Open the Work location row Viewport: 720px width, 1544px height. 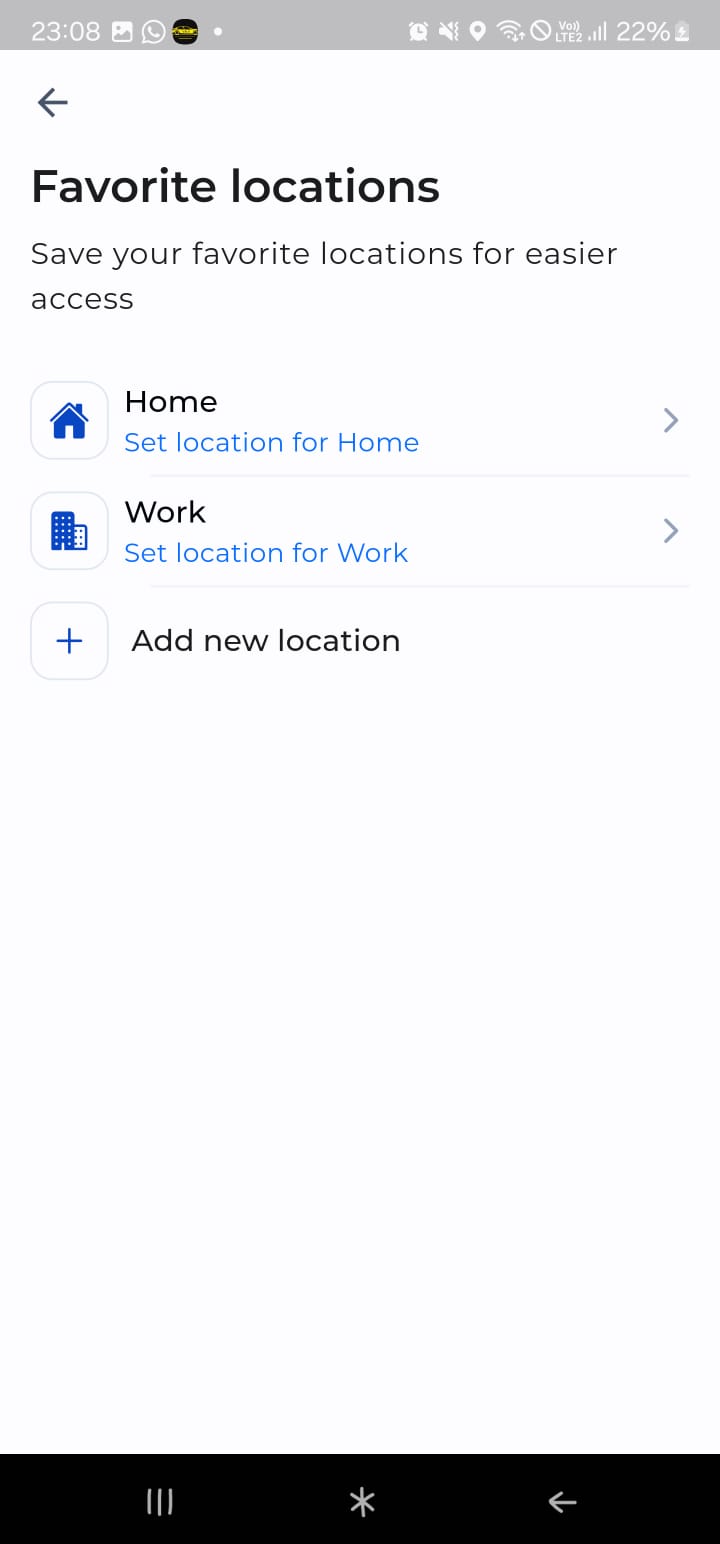[x=360, y=531]
